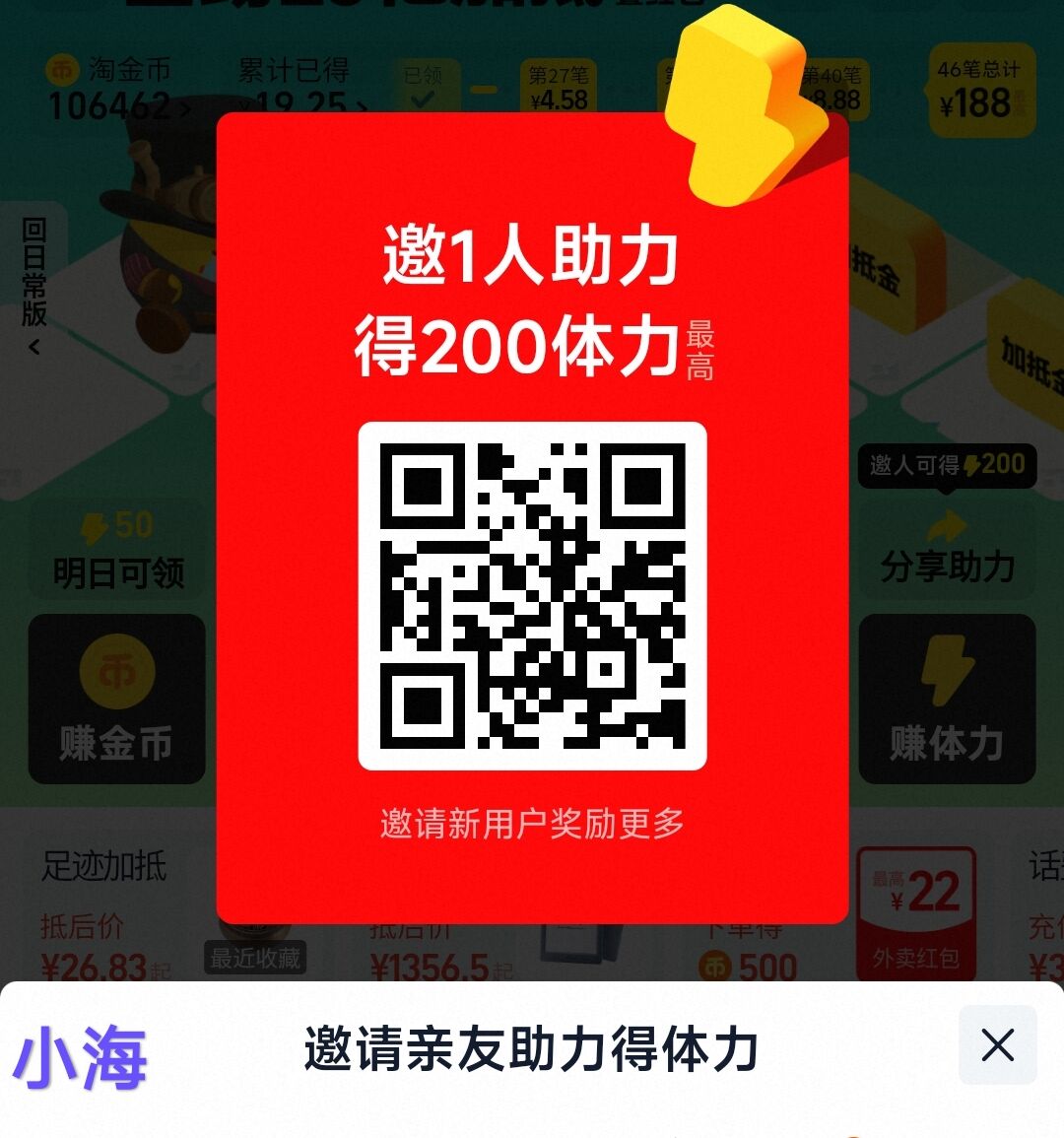Tap the 赚体力 button
1064x1138 pixels.
click(947, 699)
